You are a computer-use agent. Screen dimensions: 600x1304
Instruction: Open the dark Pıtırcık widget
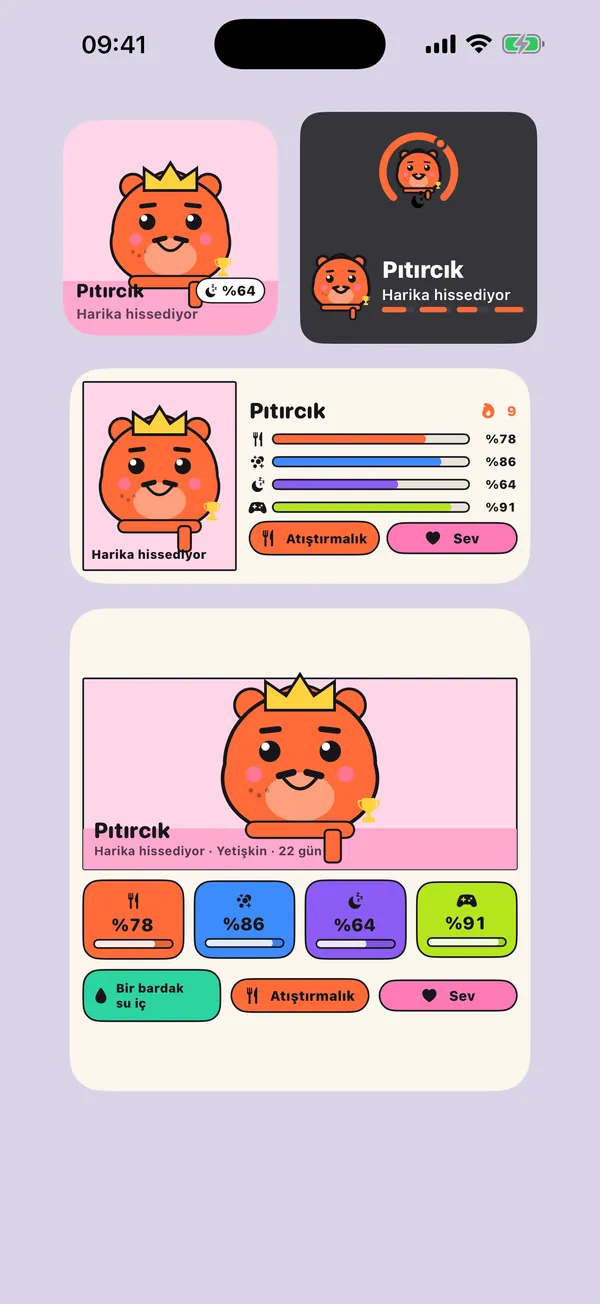coord(418,228)
